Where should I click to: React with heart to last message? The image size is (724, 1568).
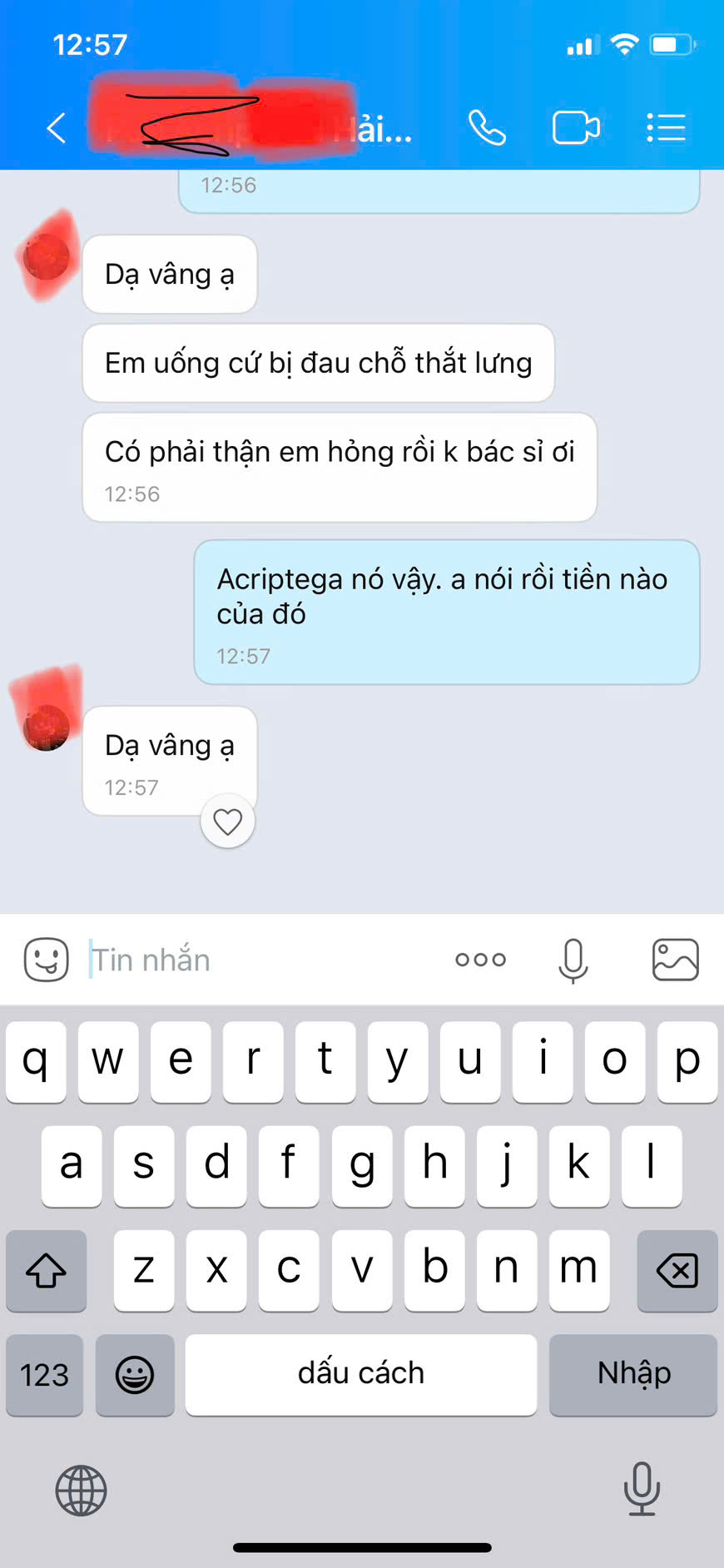(x=227, y=822)
